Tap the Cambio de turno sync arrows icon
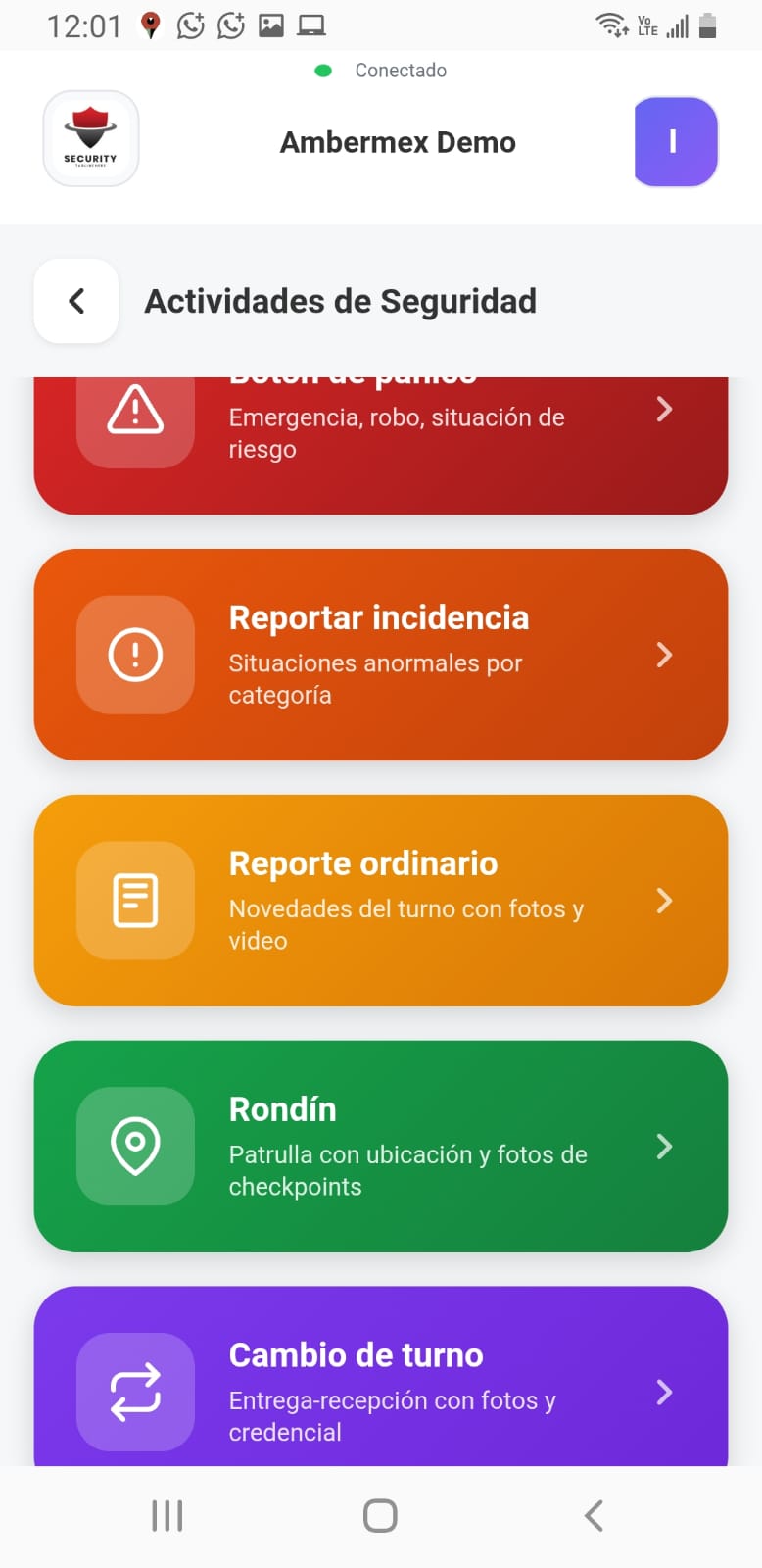Viewport: 762px width, 1568px height. [x=135, y=1392]
